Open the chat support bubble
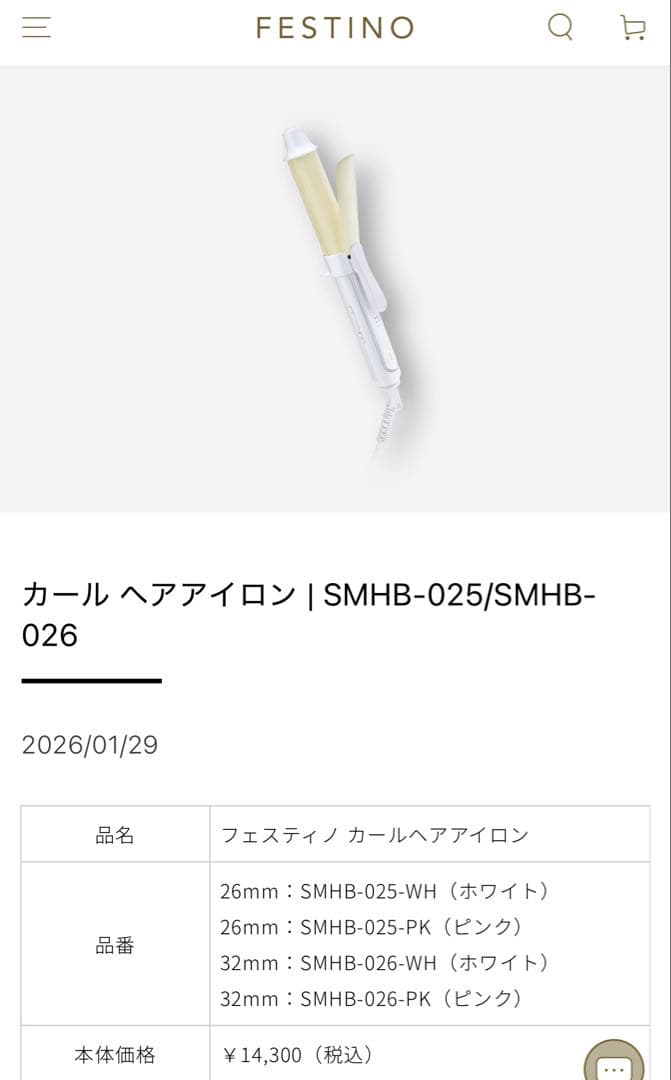 [614, 1061]
